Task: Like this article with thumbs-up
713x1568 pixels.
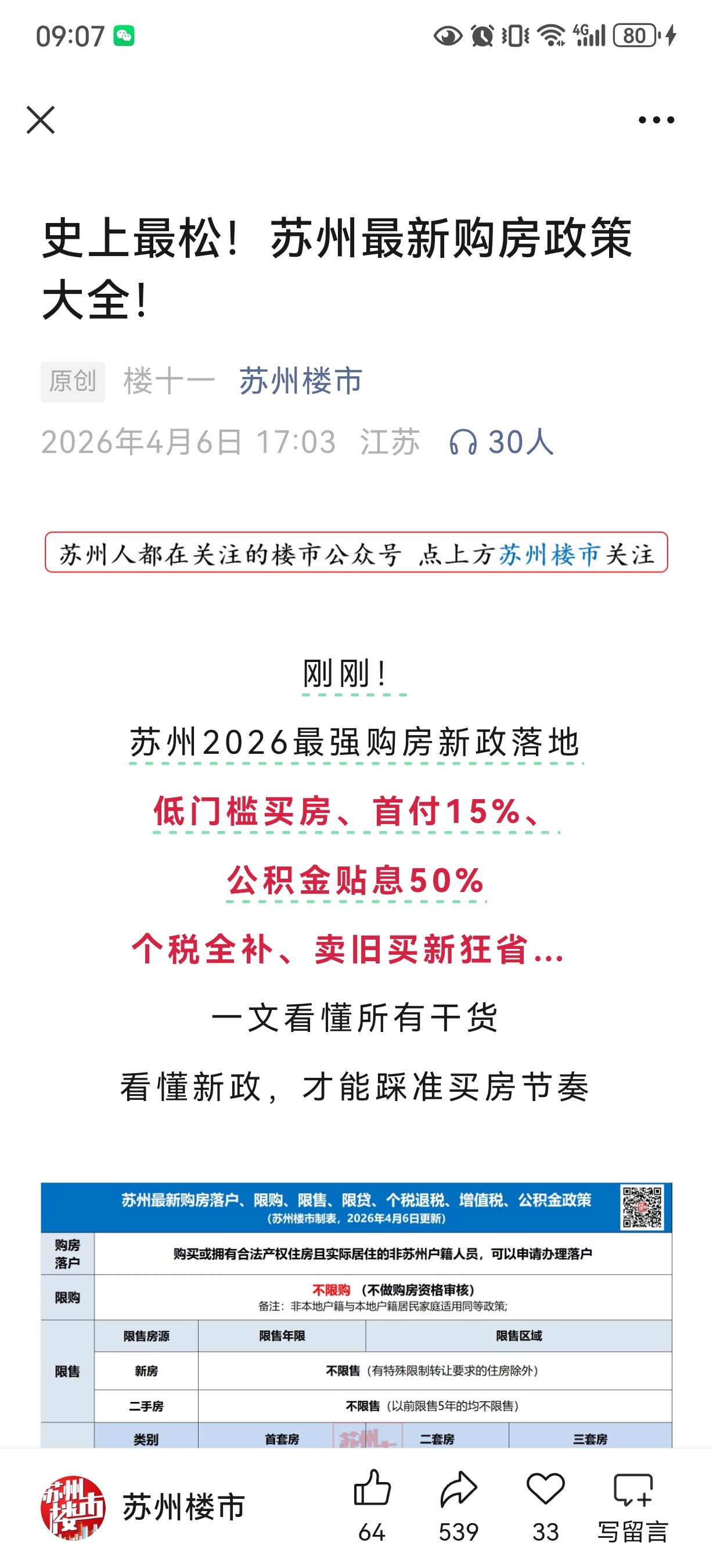Action: tap(372, 1490)
